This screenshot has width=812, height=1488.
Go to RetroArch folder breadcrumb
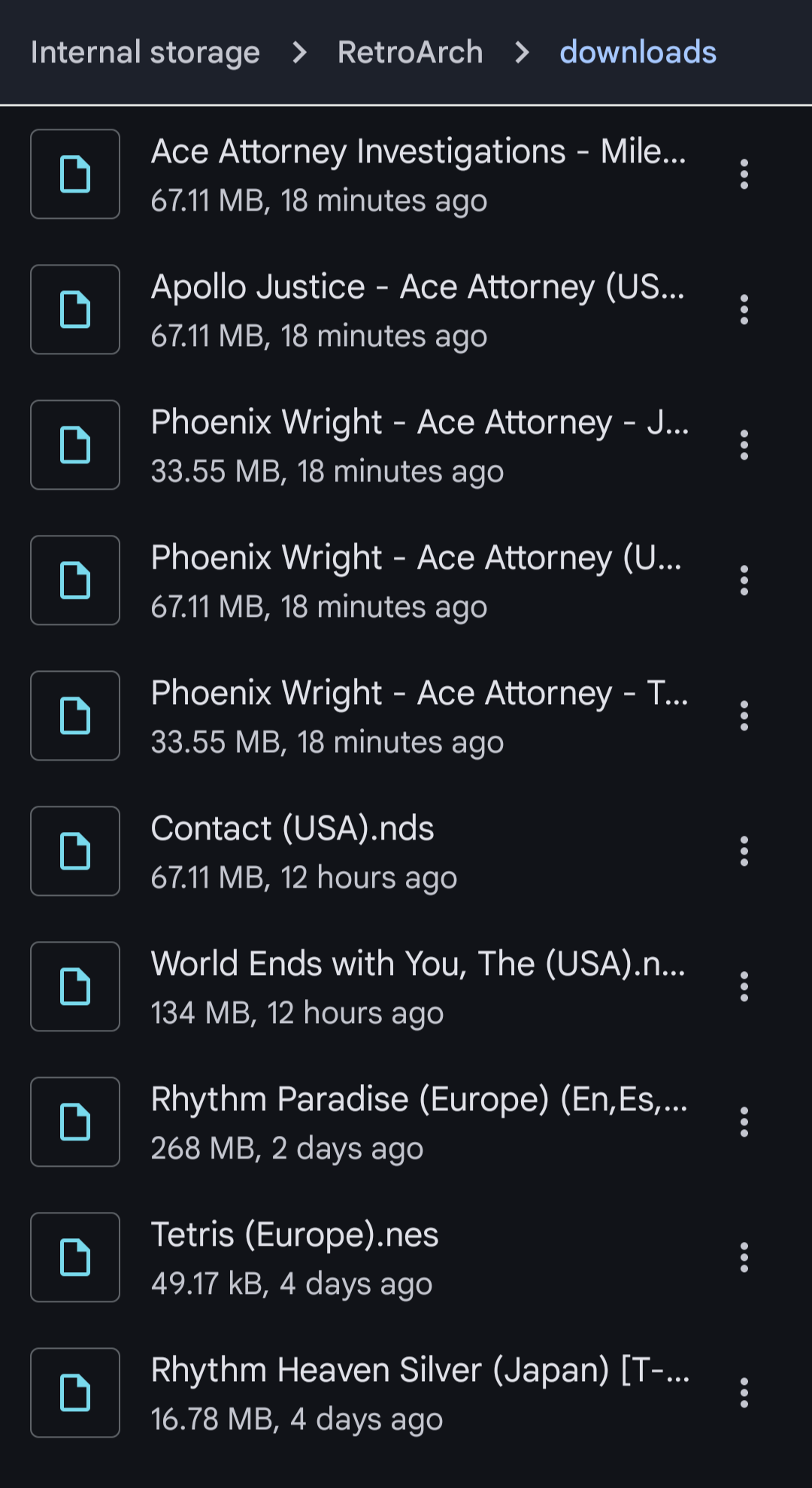[x=410, y=53]
